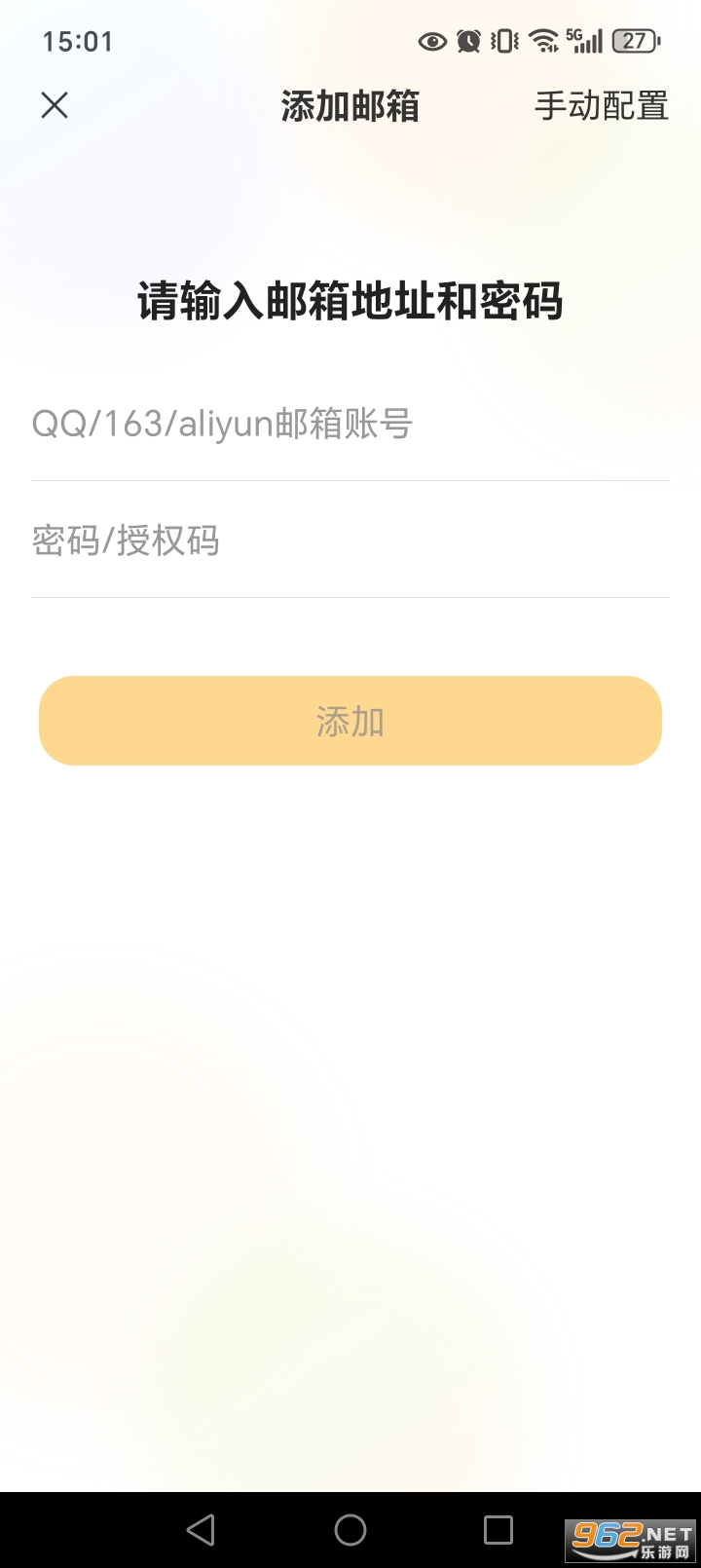Open 手动配置 manual configuration

tap(601, 105)
